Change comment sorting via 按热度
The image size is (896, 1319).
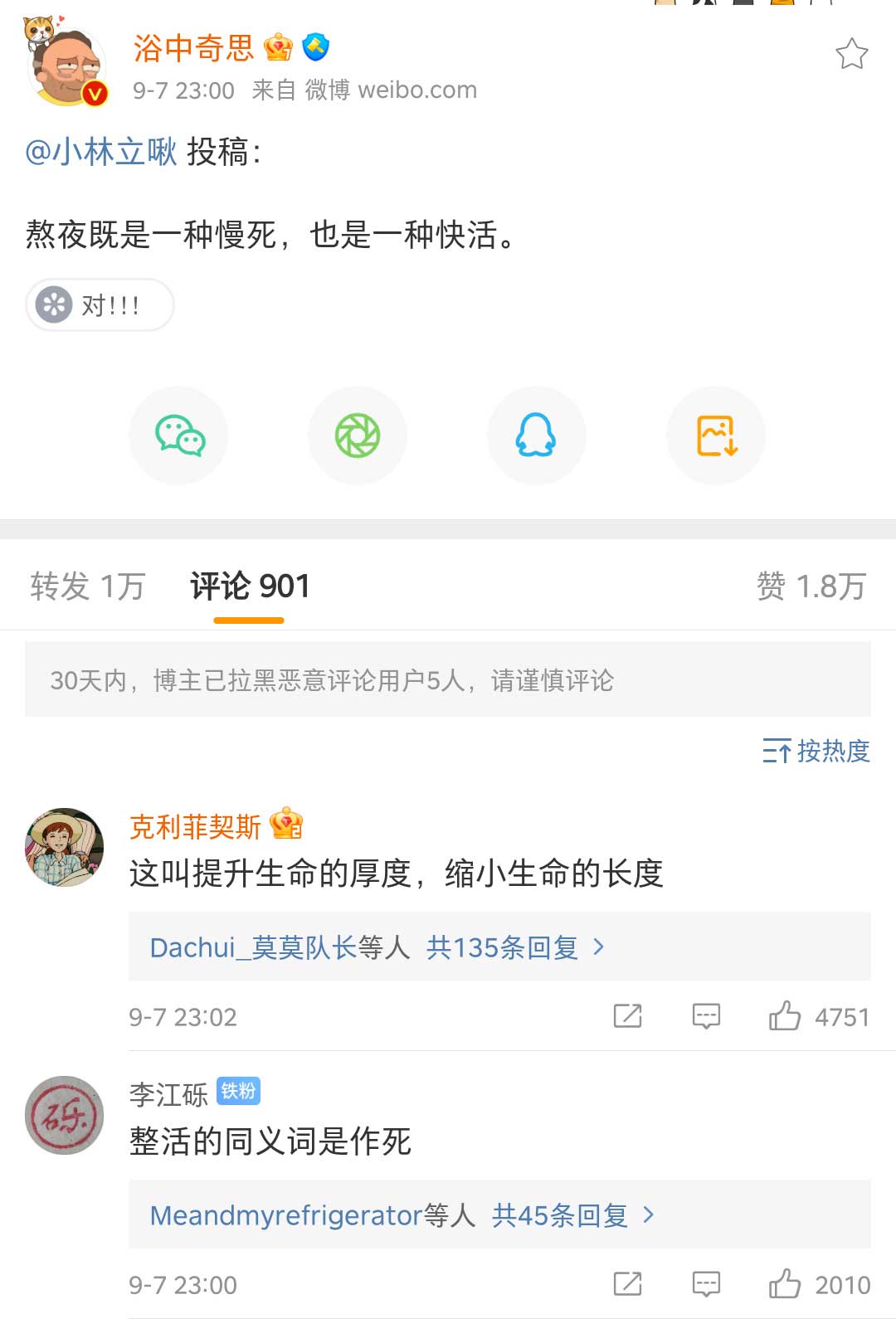(x=816, y=752)
